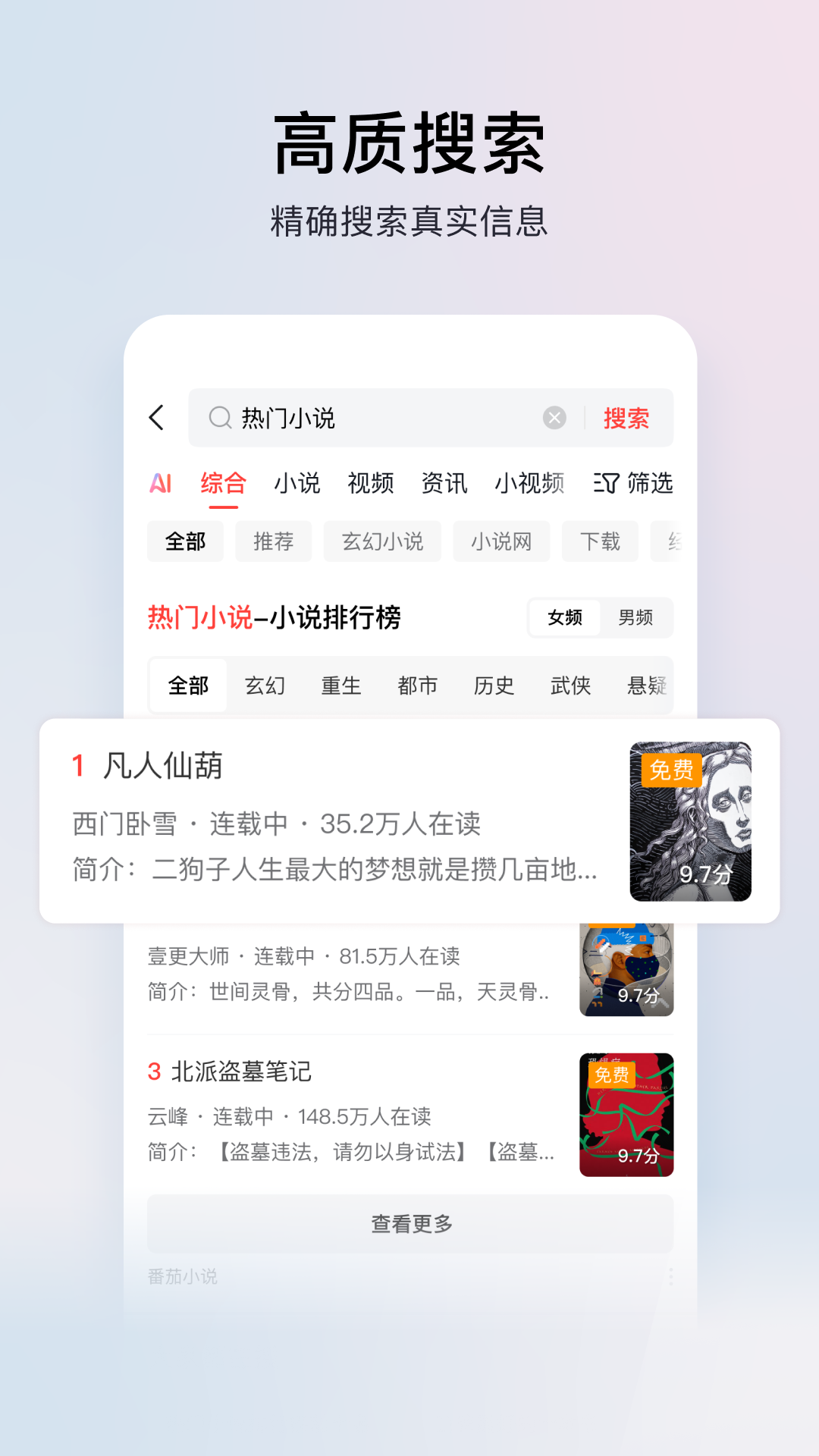Choose 玄幻小说 from the filter chips
Image resolution: width=819 pixels, height=1456 pixels.
click(382, 541)
